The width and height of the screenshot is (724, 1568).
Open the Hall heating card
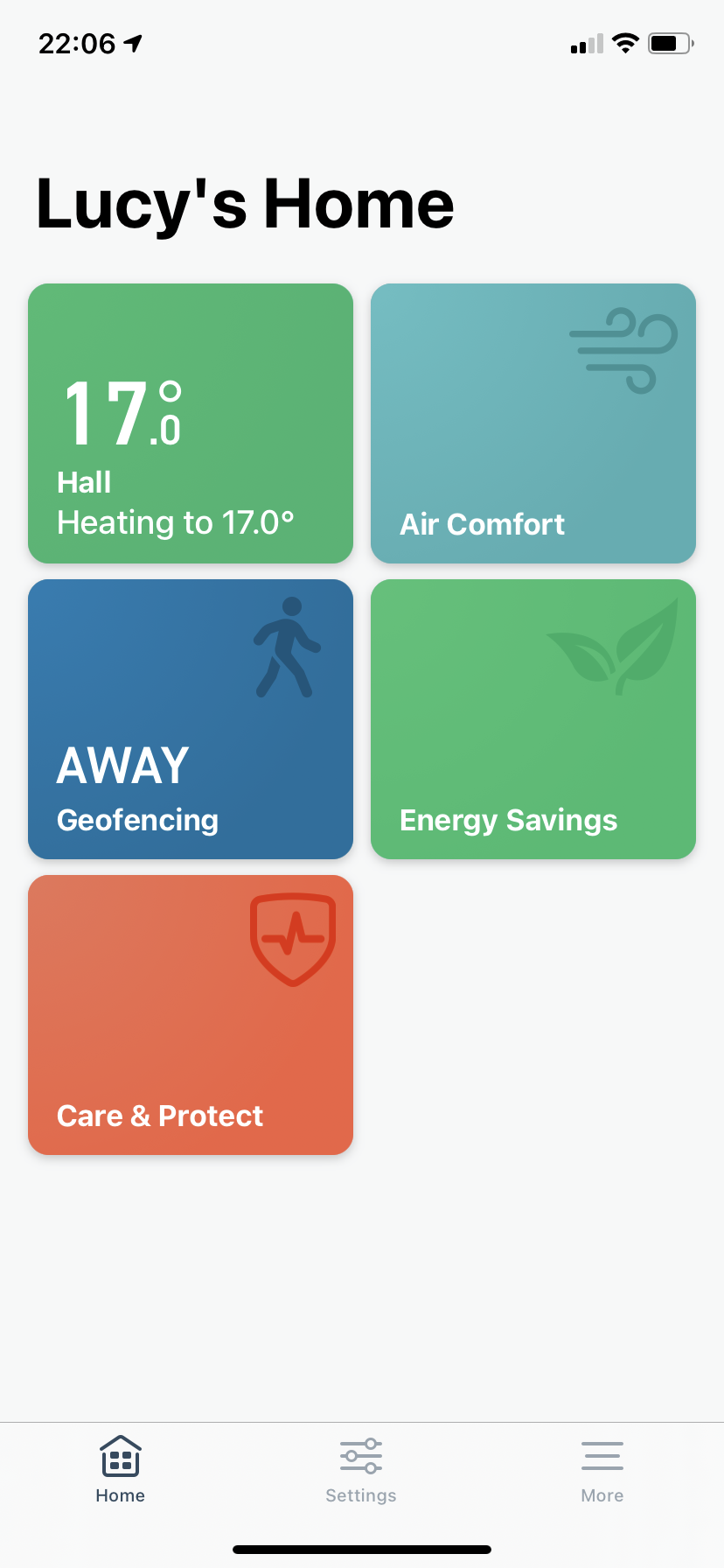coord(191,423)
